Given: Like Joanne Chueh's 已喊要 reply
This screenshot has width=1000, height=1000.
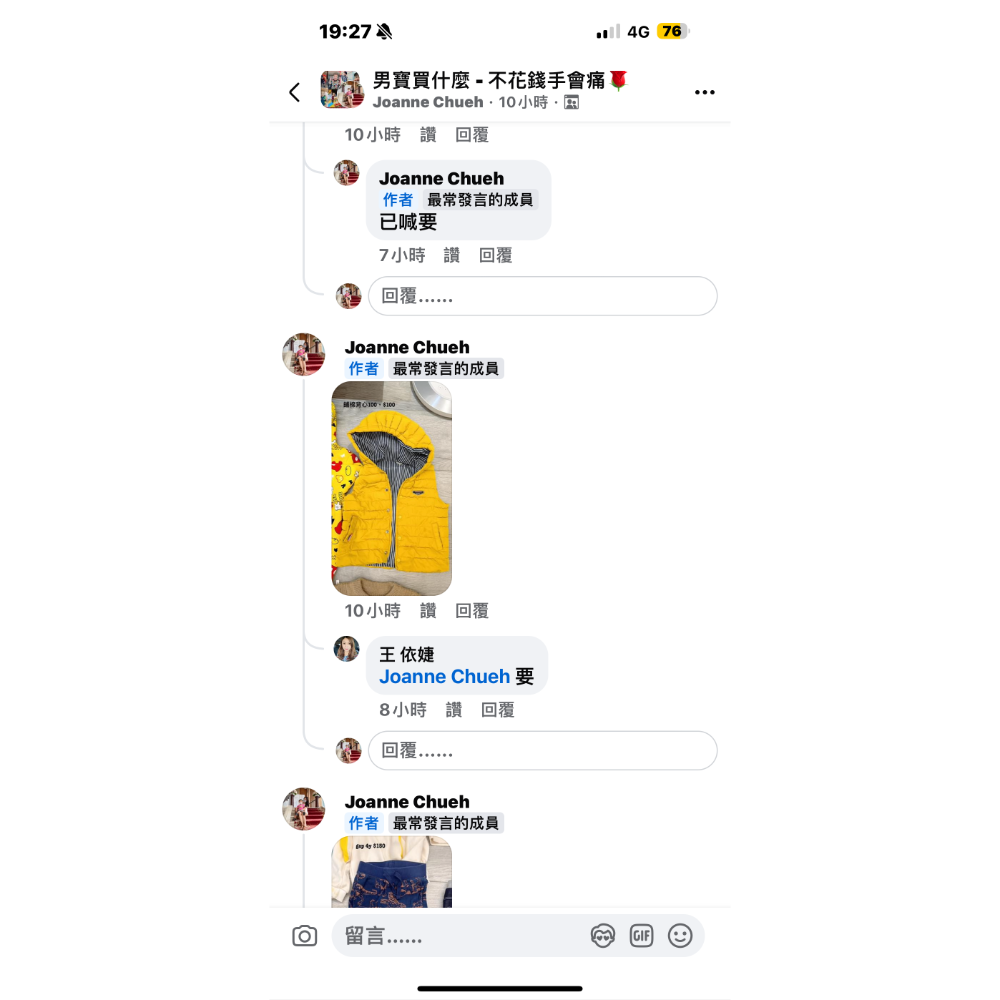Looking at the screenshot, I should click(452, 256).
